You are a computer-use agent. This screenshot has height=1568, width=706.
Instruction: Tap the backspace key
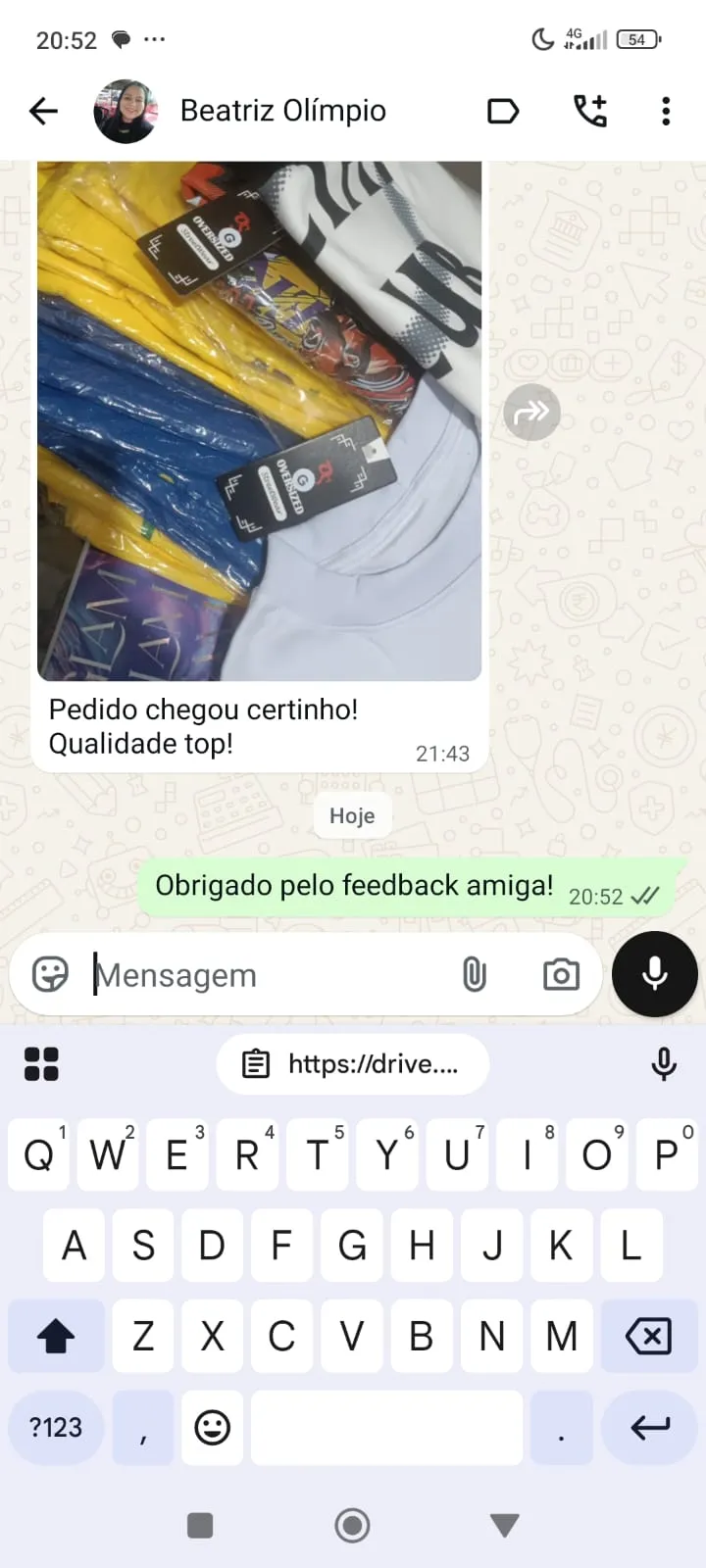click(x=648, y=1336)
